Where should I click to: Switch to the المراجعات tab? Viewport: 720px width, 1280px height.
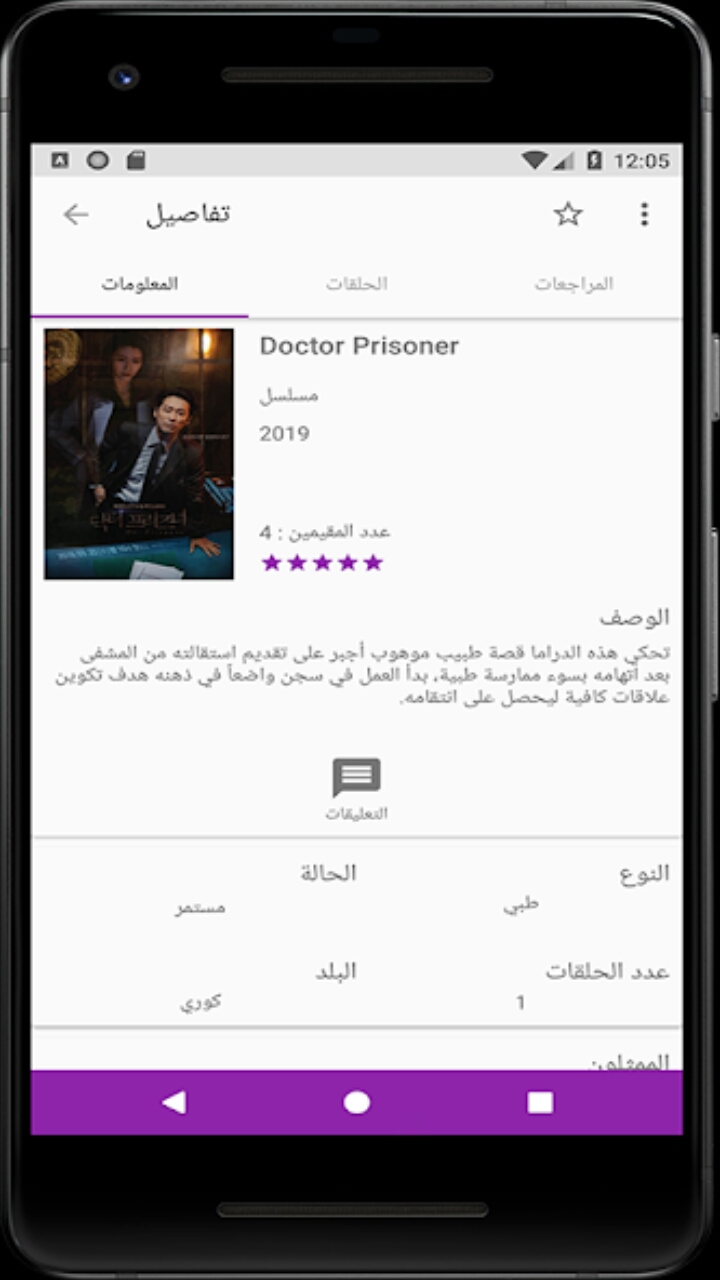point(574,284)
